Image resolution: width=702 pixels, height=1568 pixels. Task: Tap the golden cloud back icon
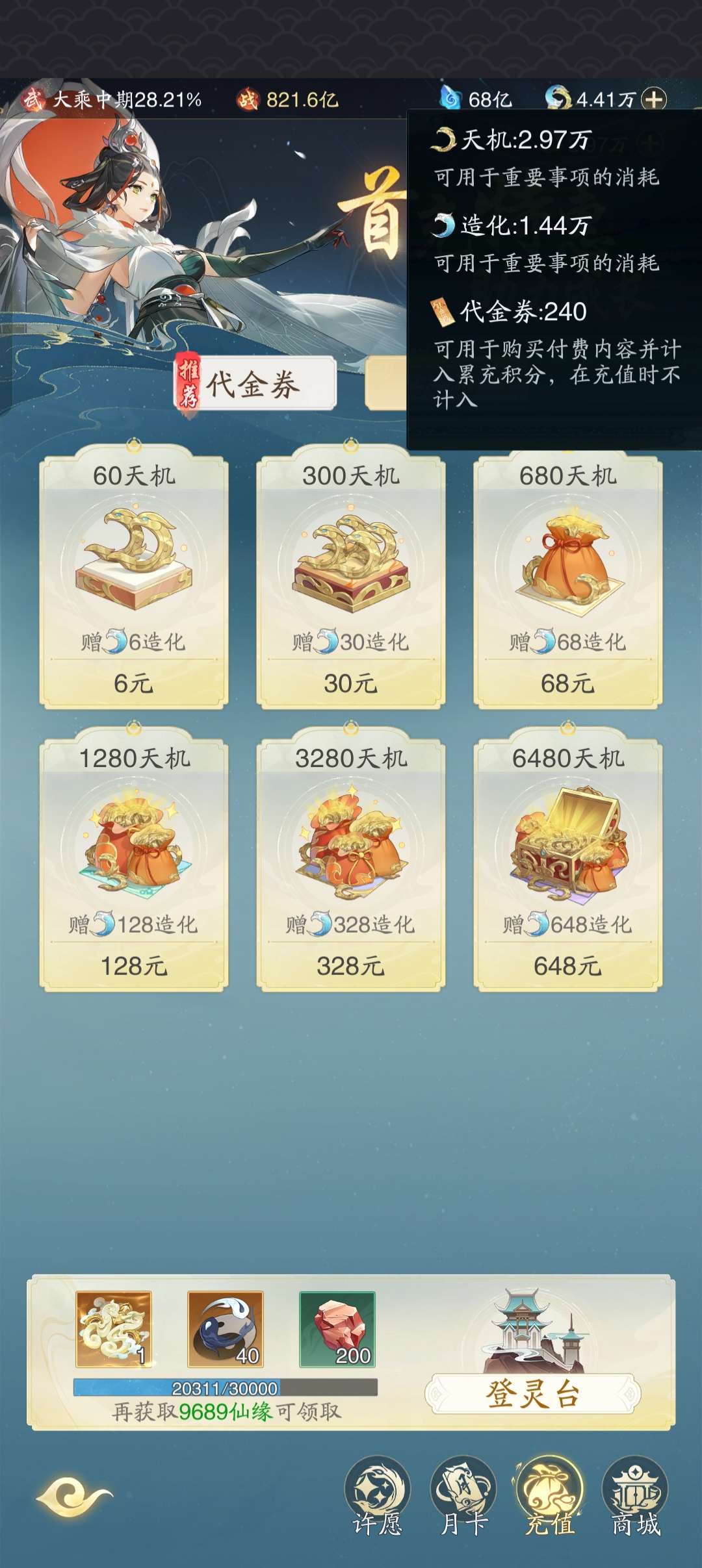tap(74, 1497)
